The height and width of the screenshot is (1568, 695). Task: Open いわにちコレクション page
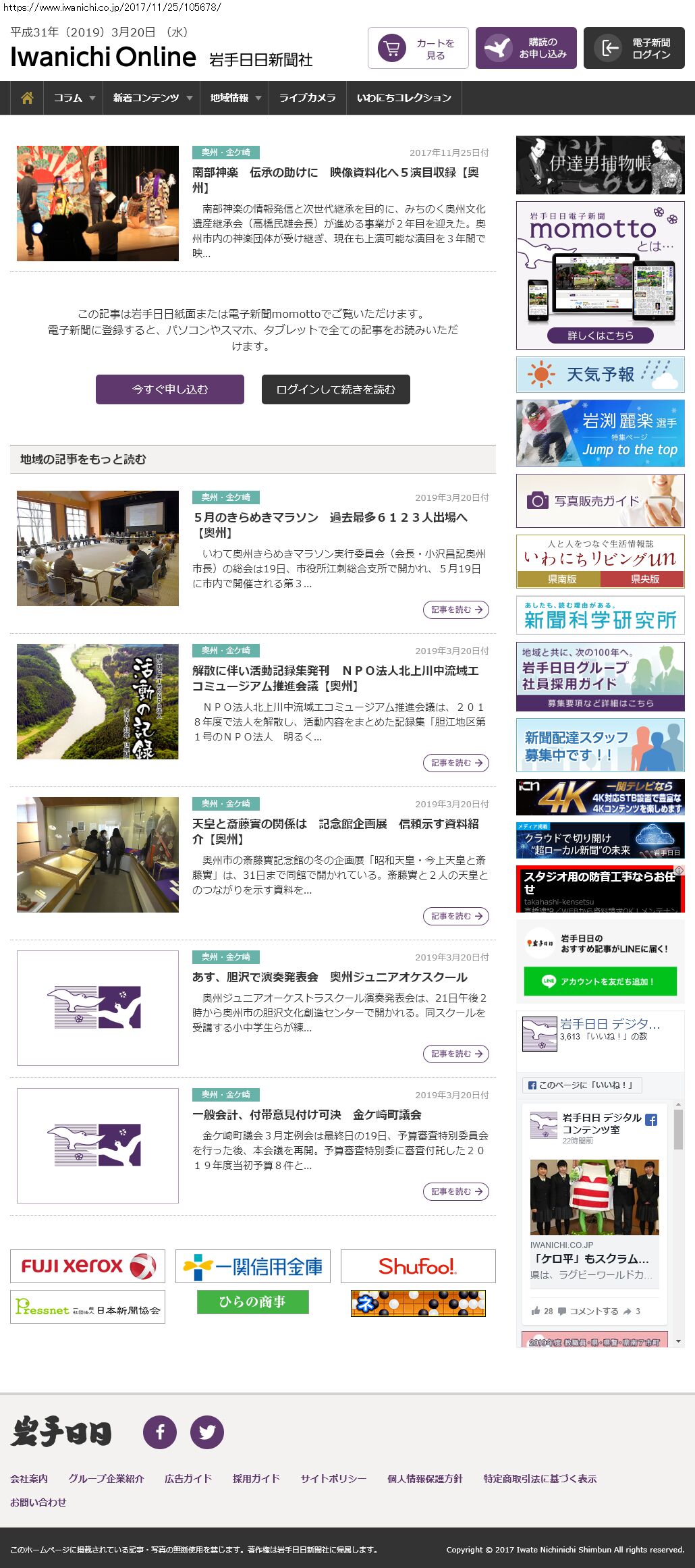coord(404,98)
